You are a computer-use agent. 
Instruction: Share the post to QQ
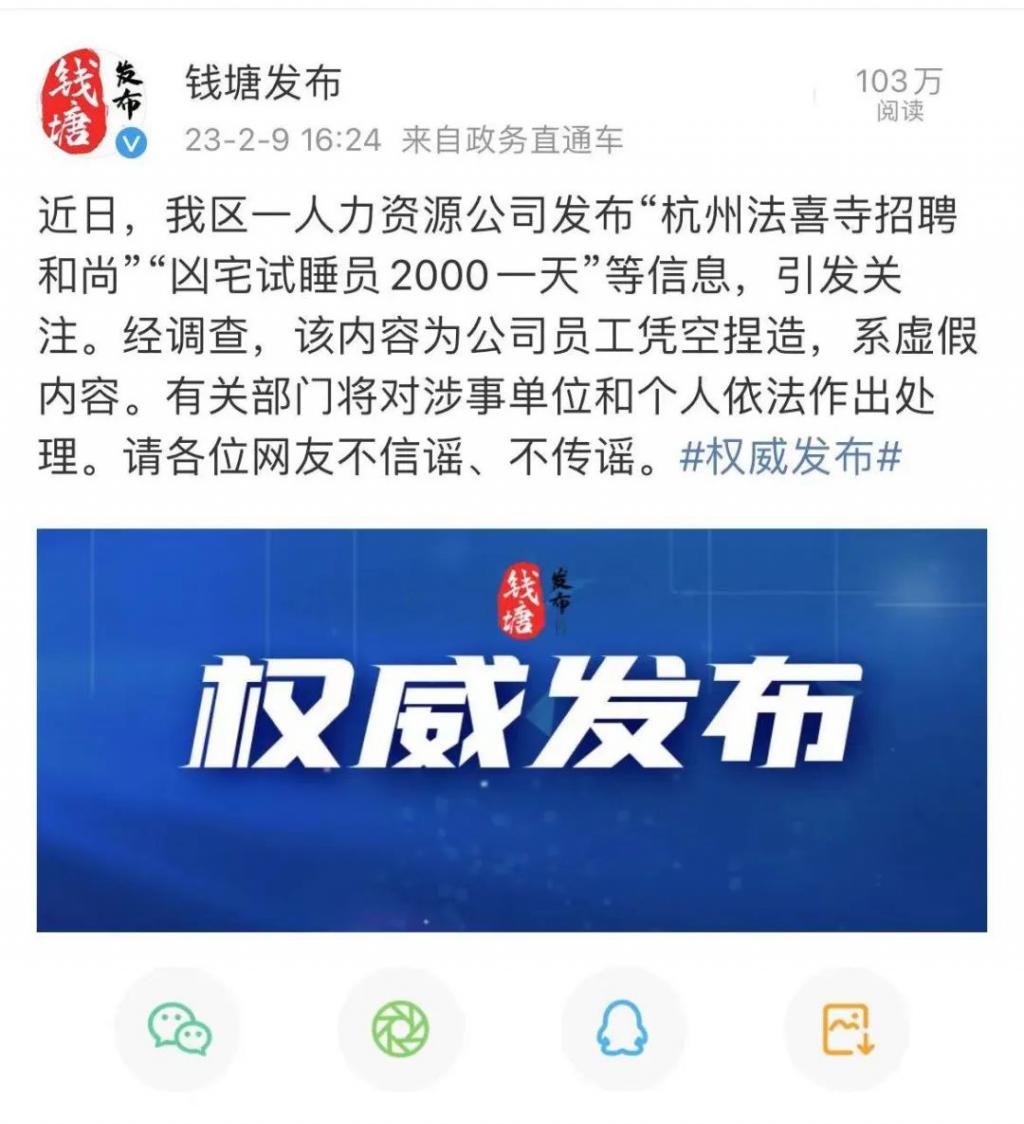pyautogui.click(x=622, y=1029)
